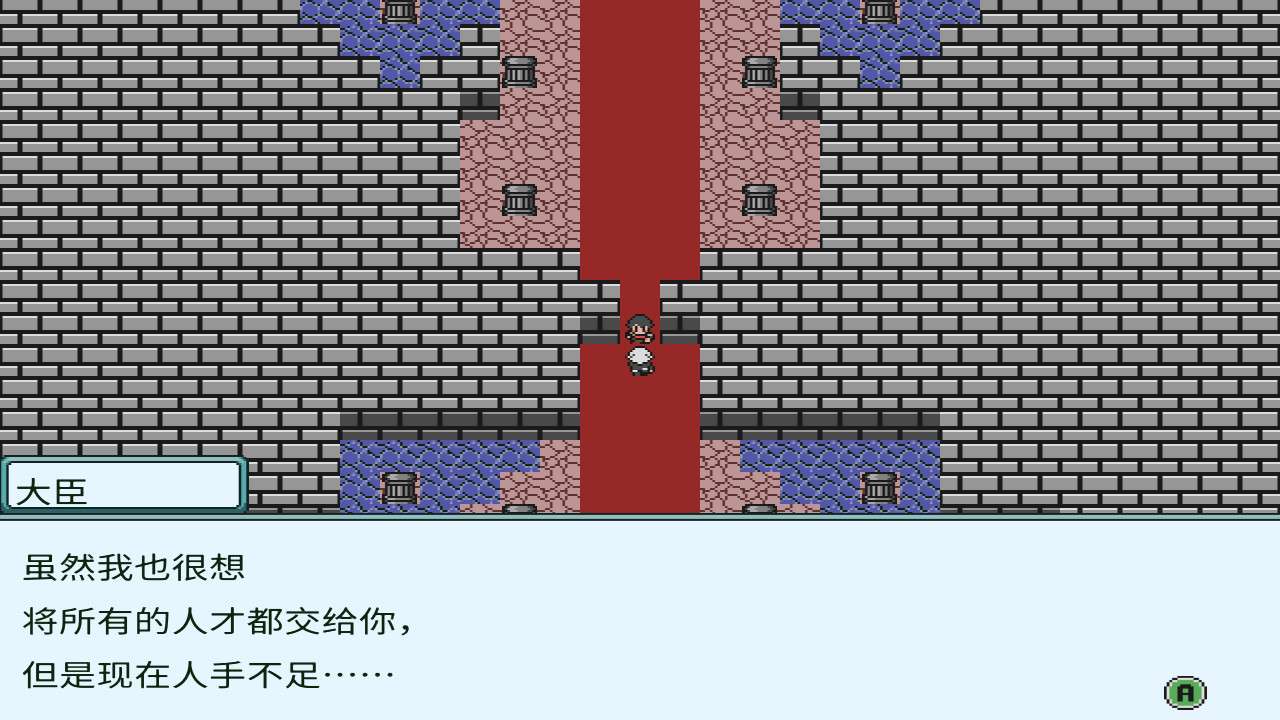
Task: Tap the dialogue box to advance text
Action: (640, 620)
